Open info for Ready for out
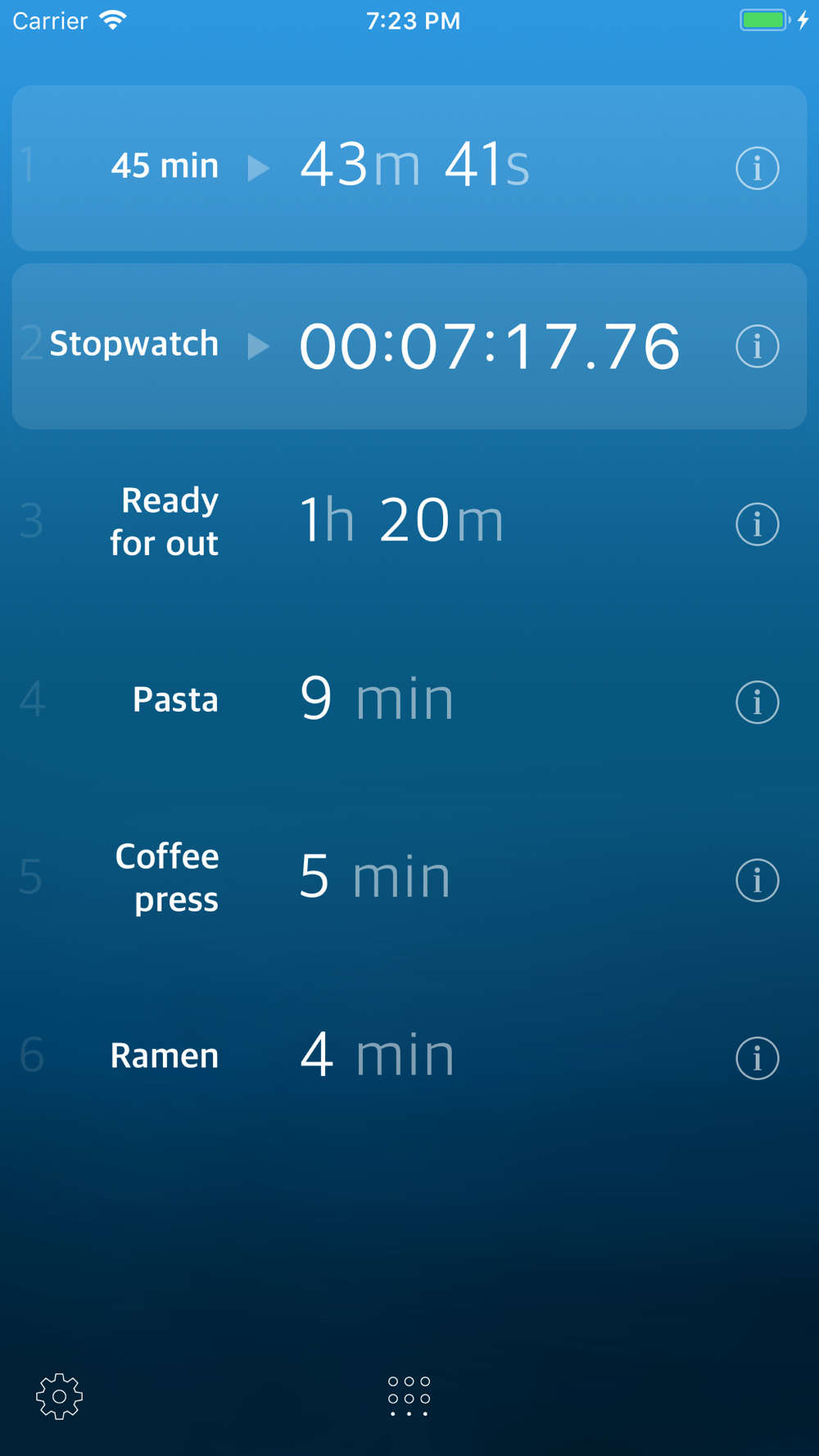 757,524
